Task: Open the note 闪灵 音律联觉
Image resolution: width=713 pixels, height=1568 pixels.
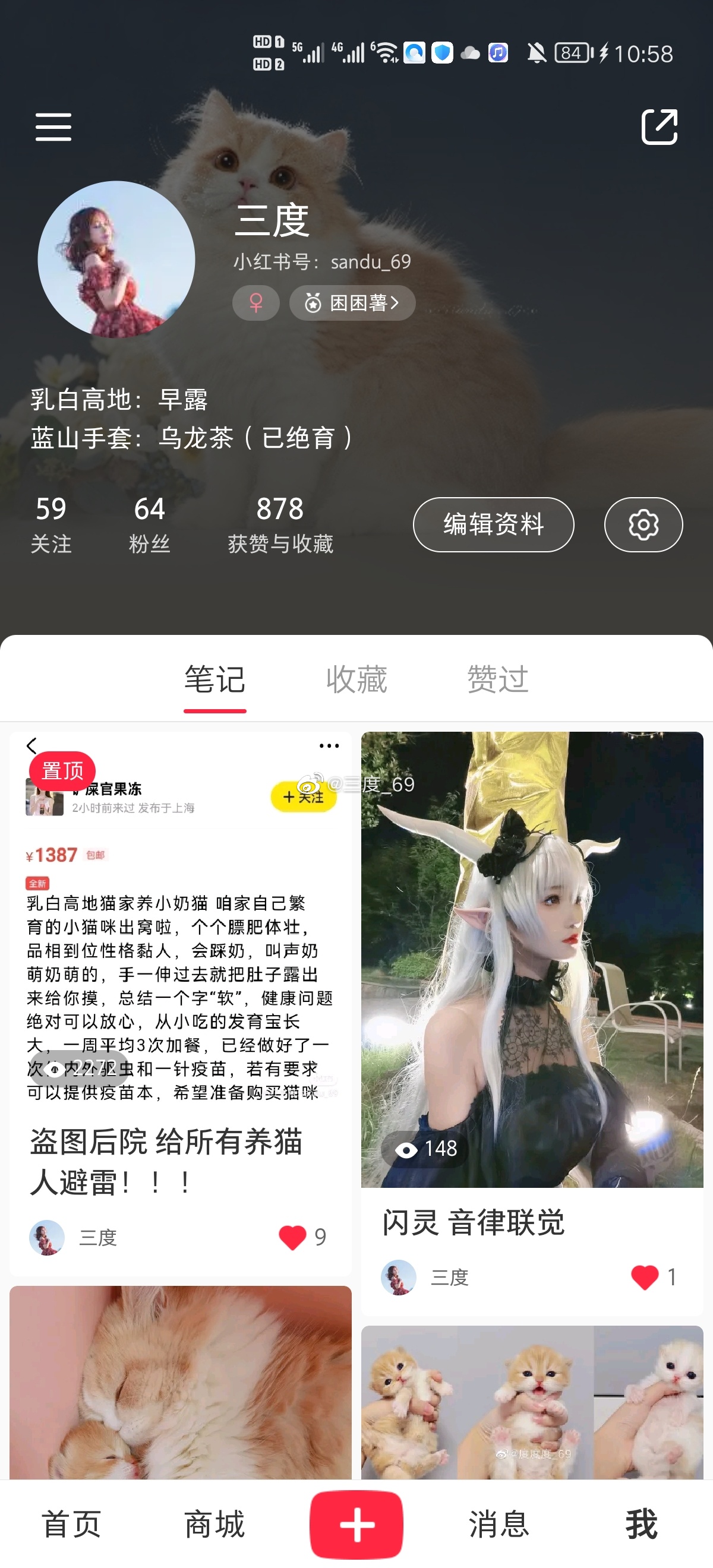Action: (532, 974)
